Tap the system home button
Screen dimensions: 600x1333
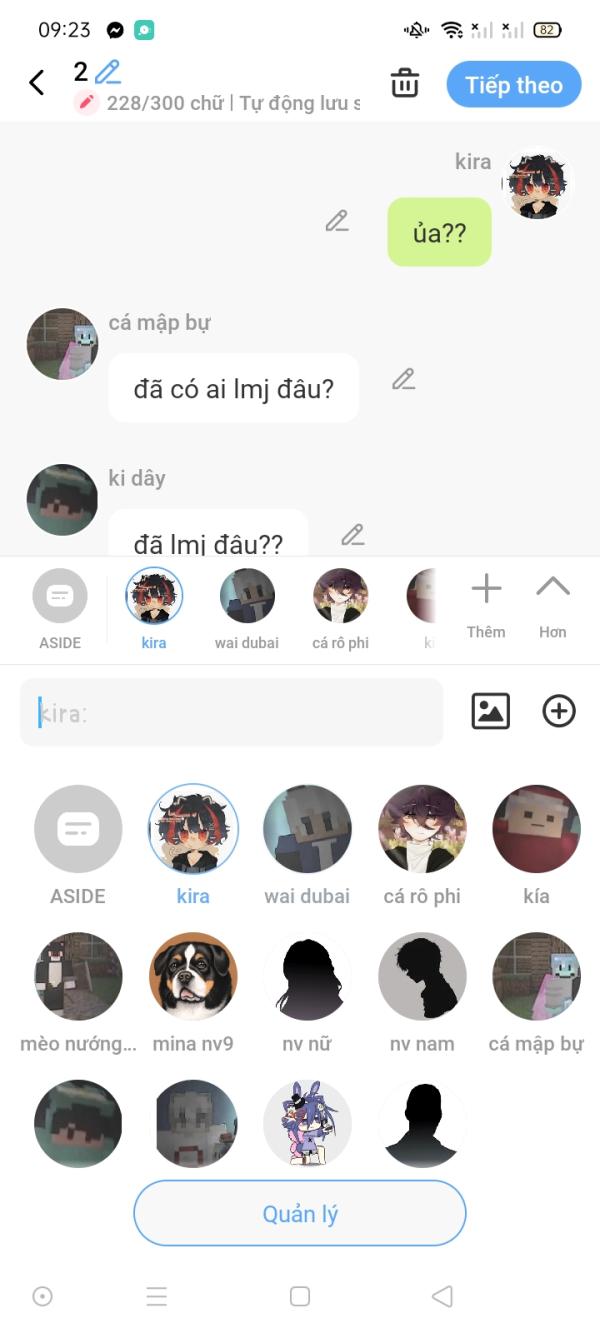pos(300,1296)
